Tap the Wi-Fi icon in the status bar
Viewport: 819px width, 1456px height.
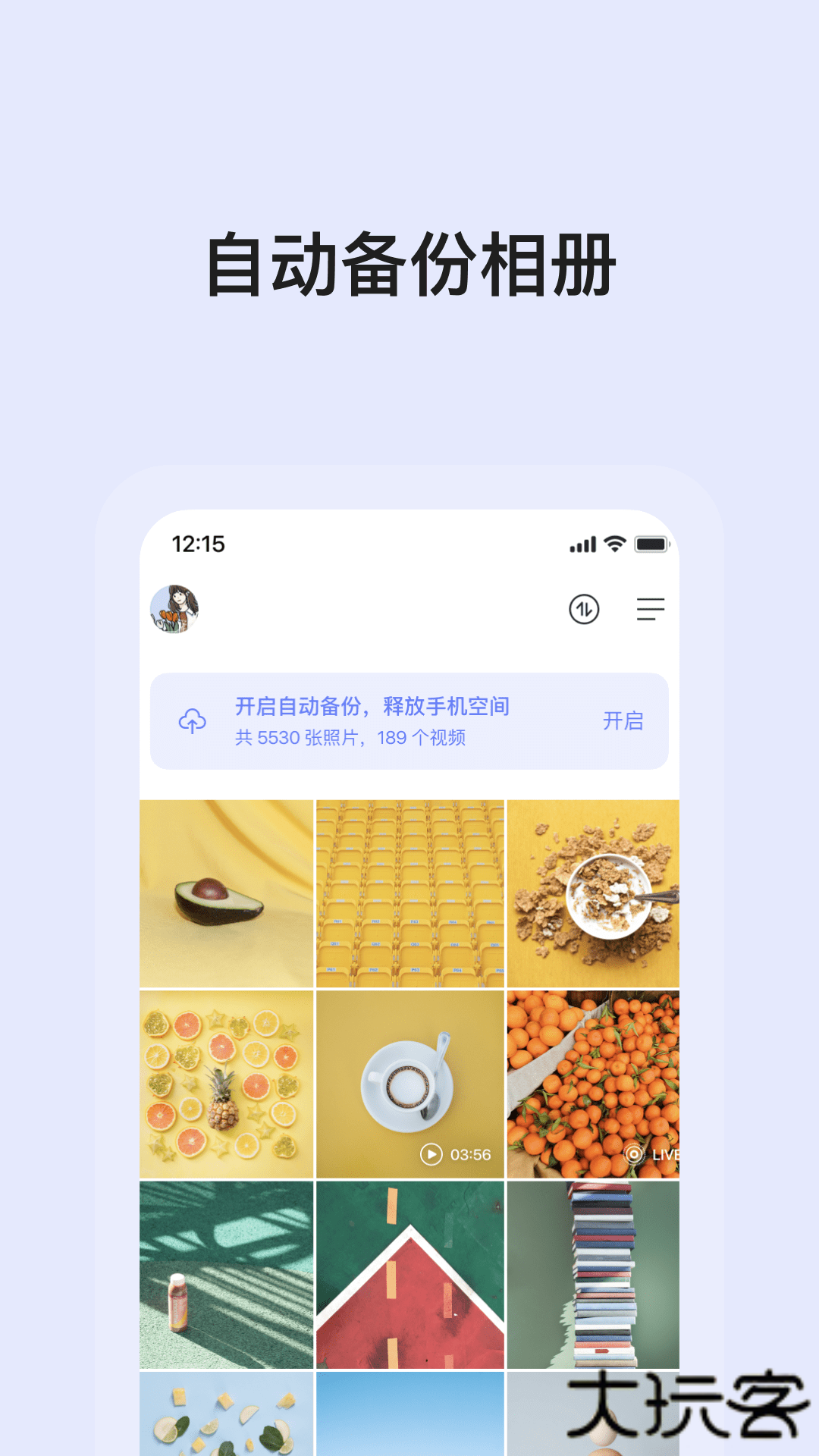[x=616, y=543]
